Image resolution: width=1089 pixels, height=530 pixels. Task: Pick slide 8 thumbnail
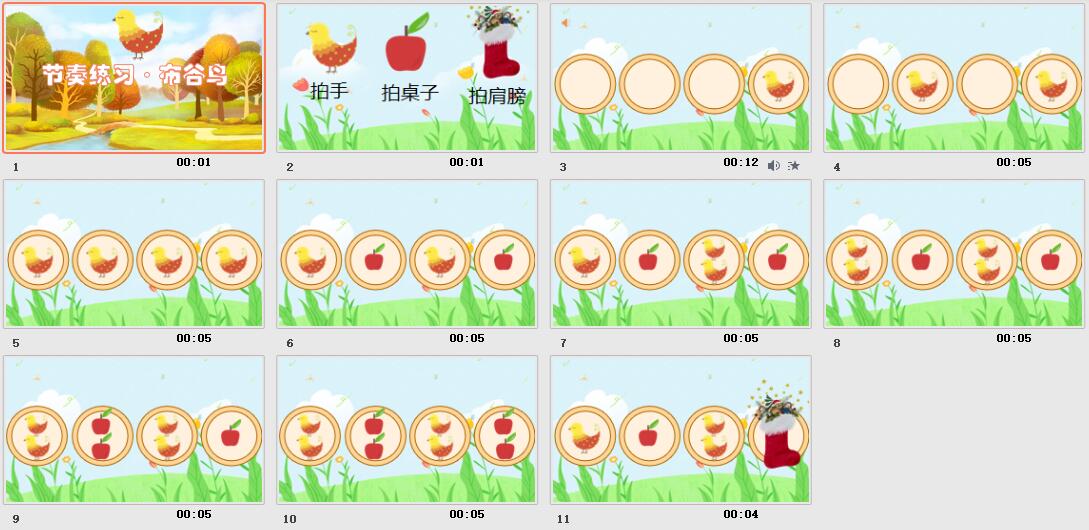tap(954, 254)
